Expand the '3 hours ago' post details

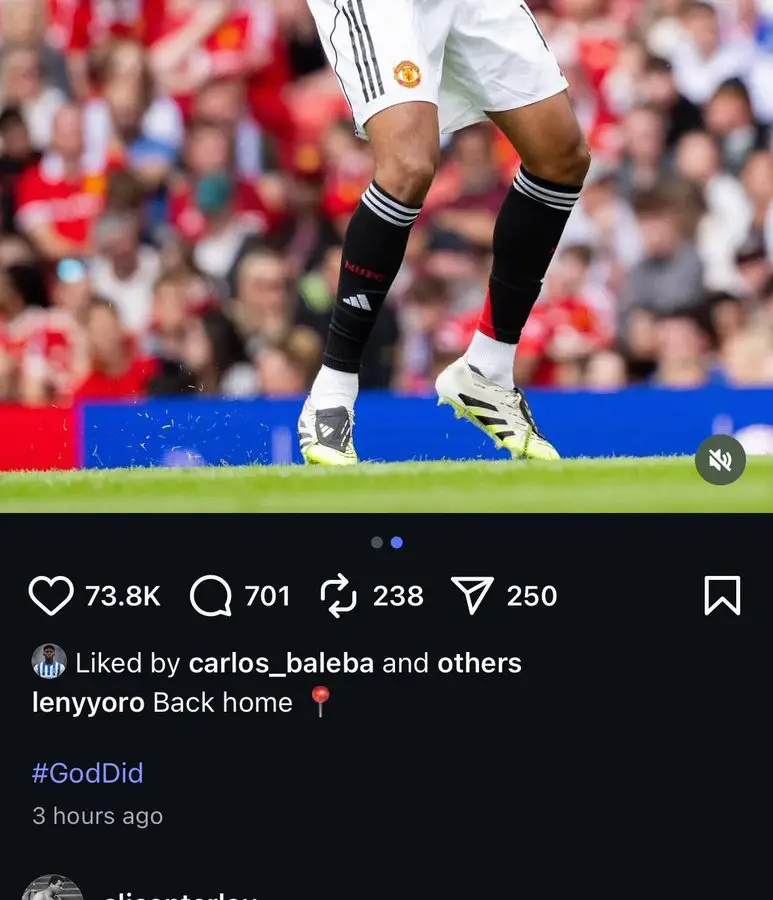coord(97,815)
